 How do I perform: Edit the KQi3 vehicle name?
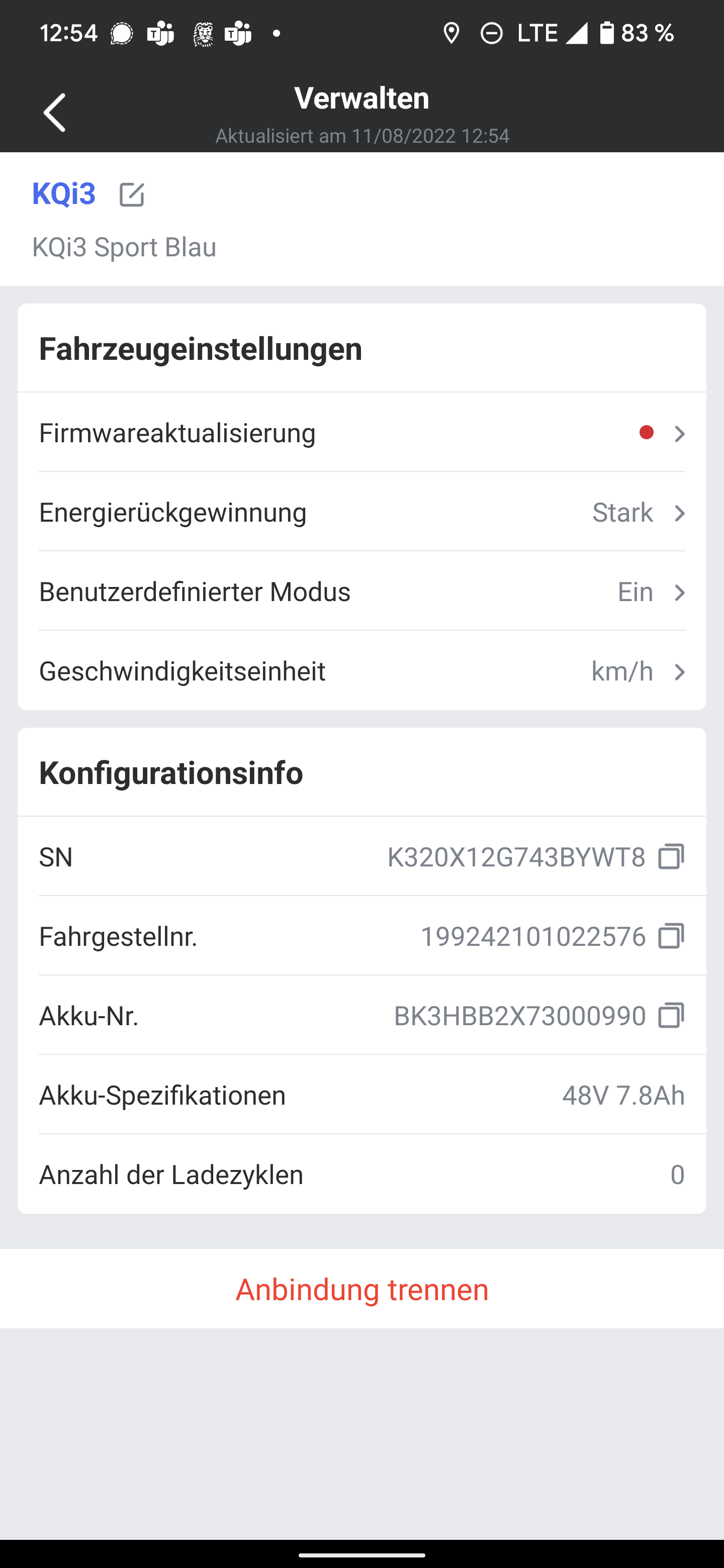click(x=132, y=195)
